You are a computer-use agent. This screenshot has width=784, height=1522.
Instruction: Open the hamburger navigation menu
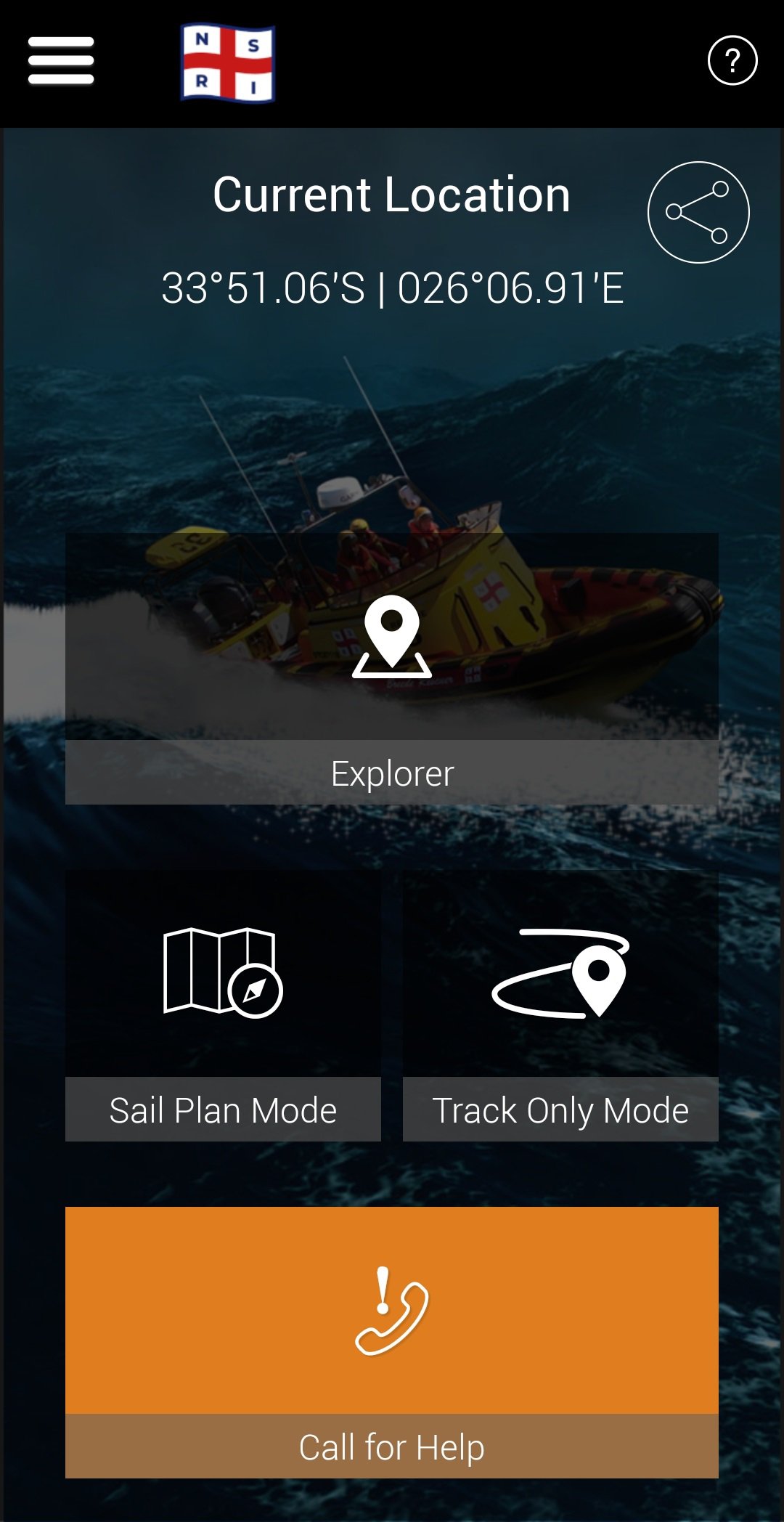(x=61, y=60)
